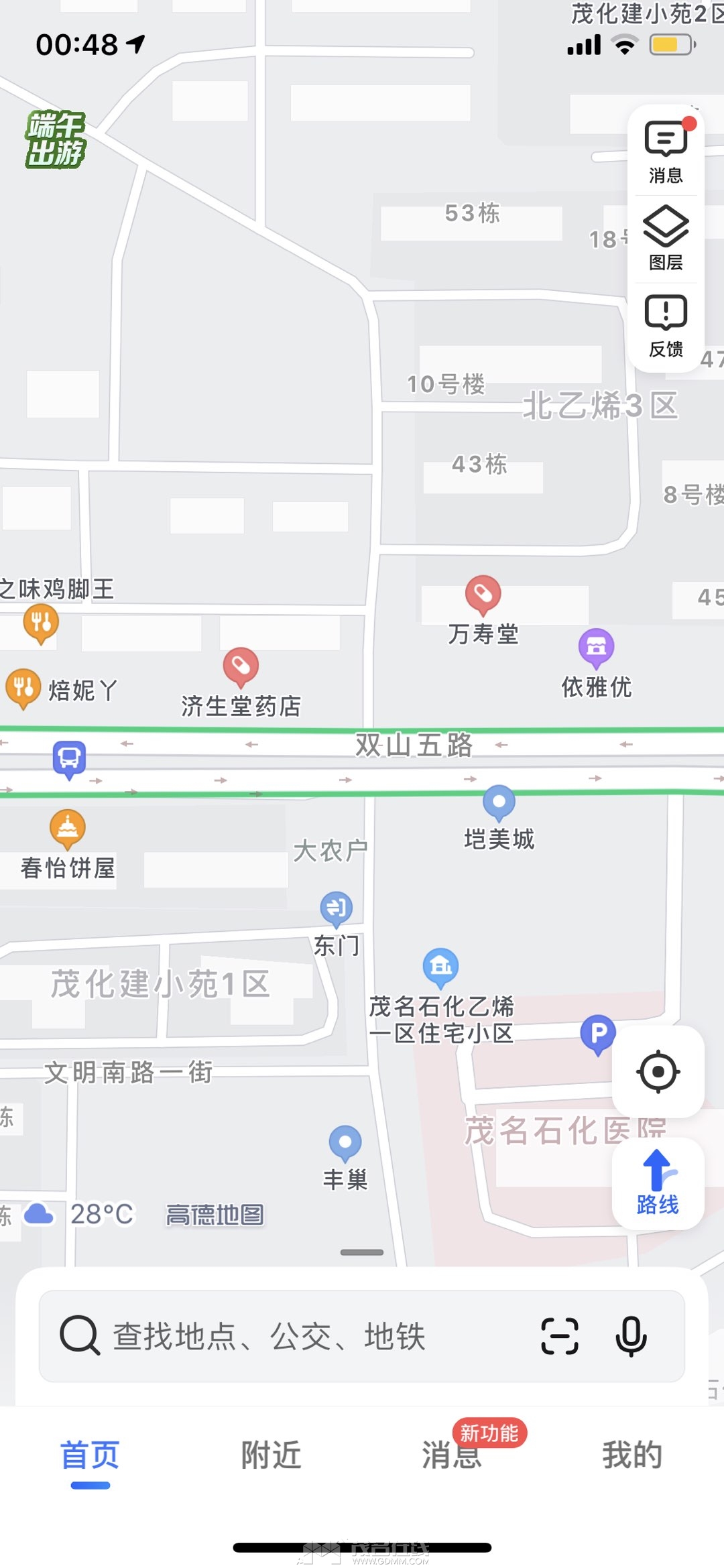Switch to the bottom 消息 tab
This screenshot has height=1568, width=724.
(452, 1456)
